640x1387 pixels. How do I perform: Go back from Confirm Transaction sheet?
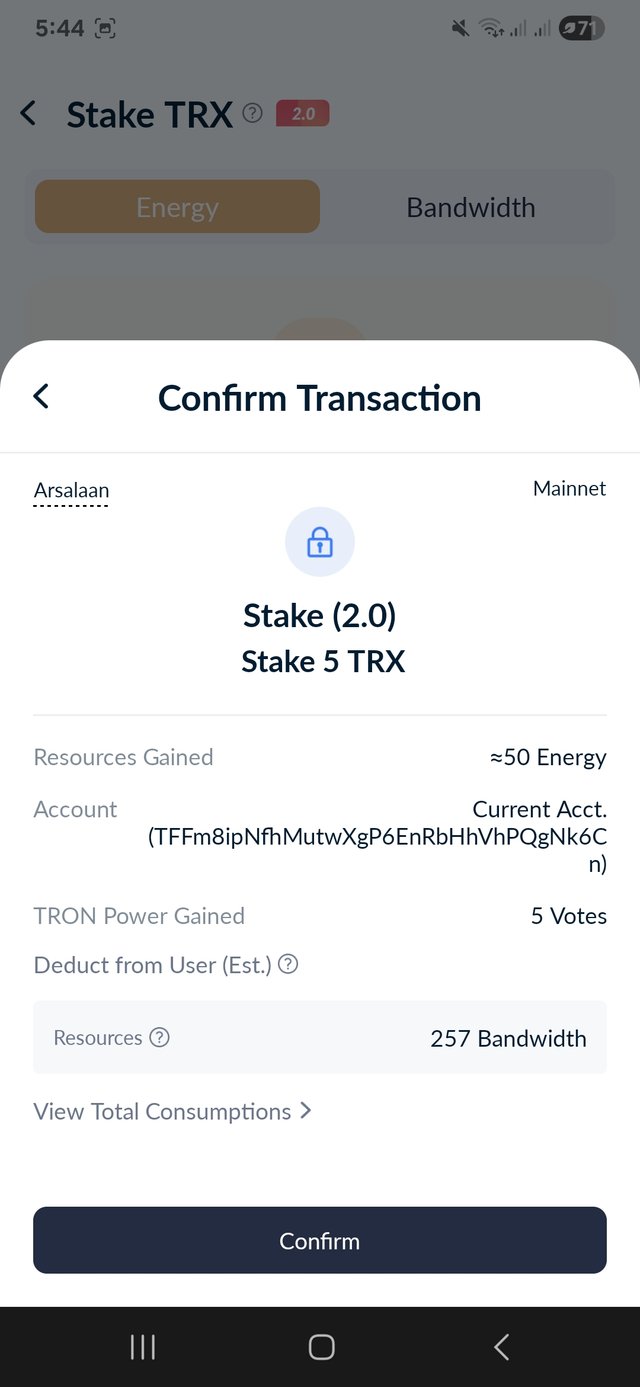41,396
